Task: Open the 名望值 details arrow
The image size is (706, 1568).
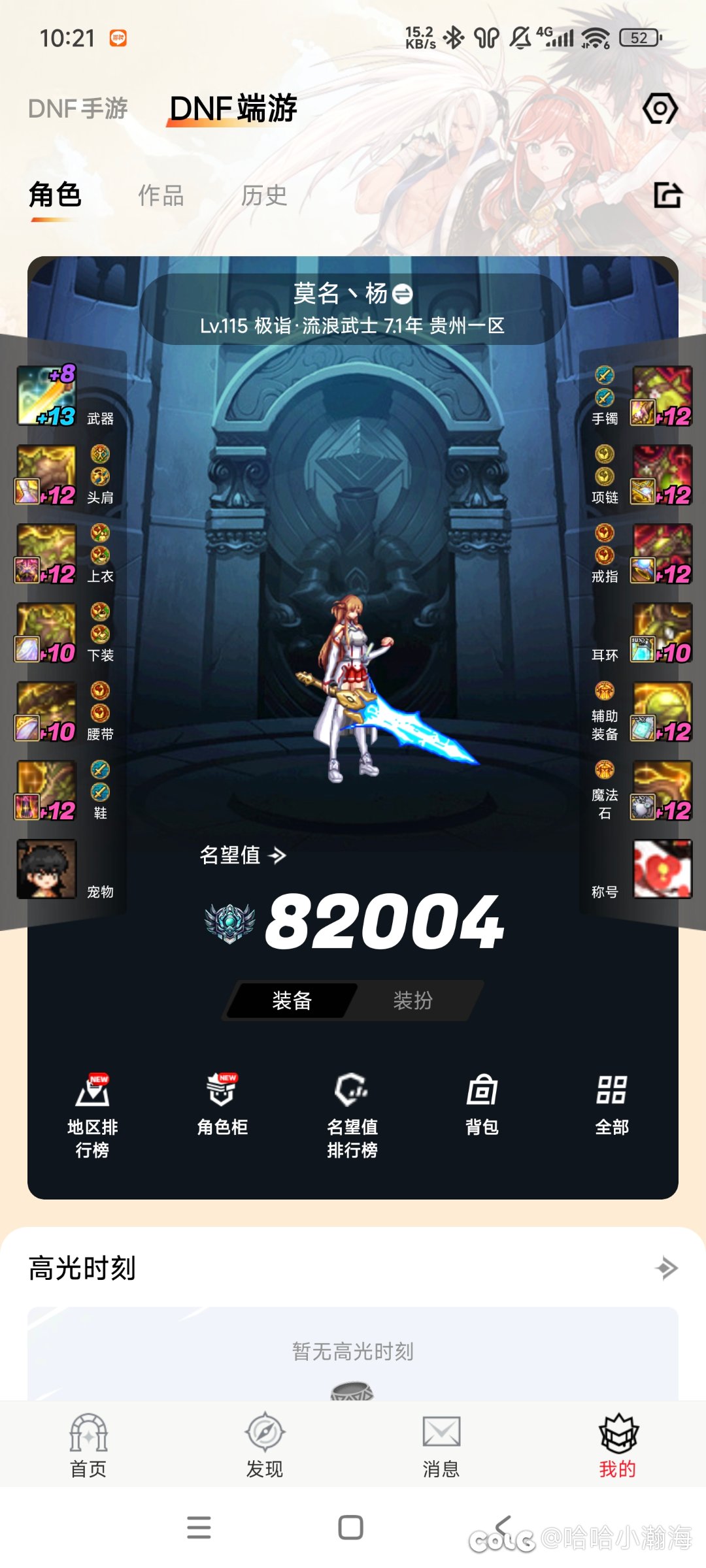Action: coord(277,855)
